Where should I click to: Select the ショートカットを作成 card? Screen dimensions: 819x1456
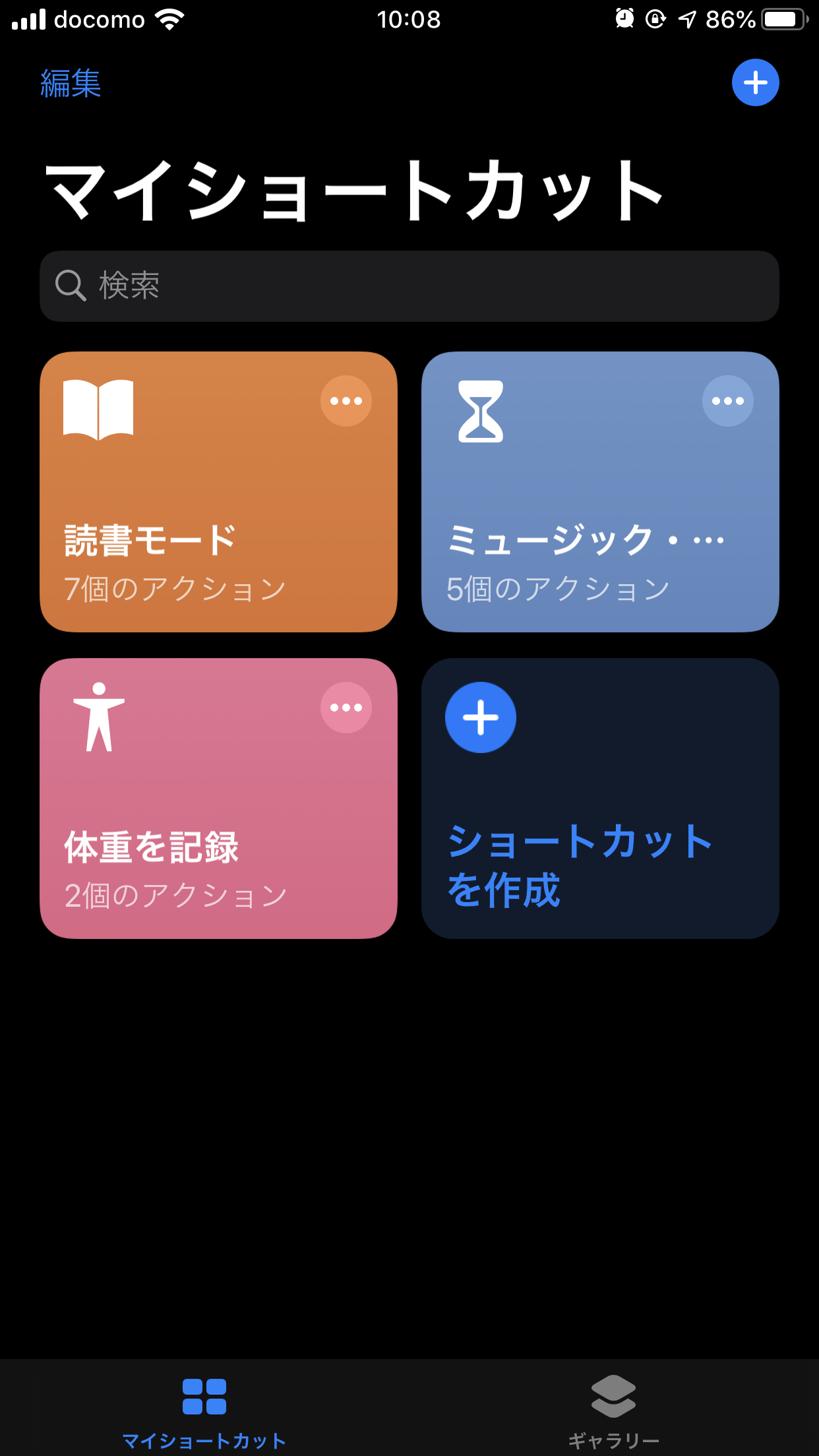pos(600,799)
